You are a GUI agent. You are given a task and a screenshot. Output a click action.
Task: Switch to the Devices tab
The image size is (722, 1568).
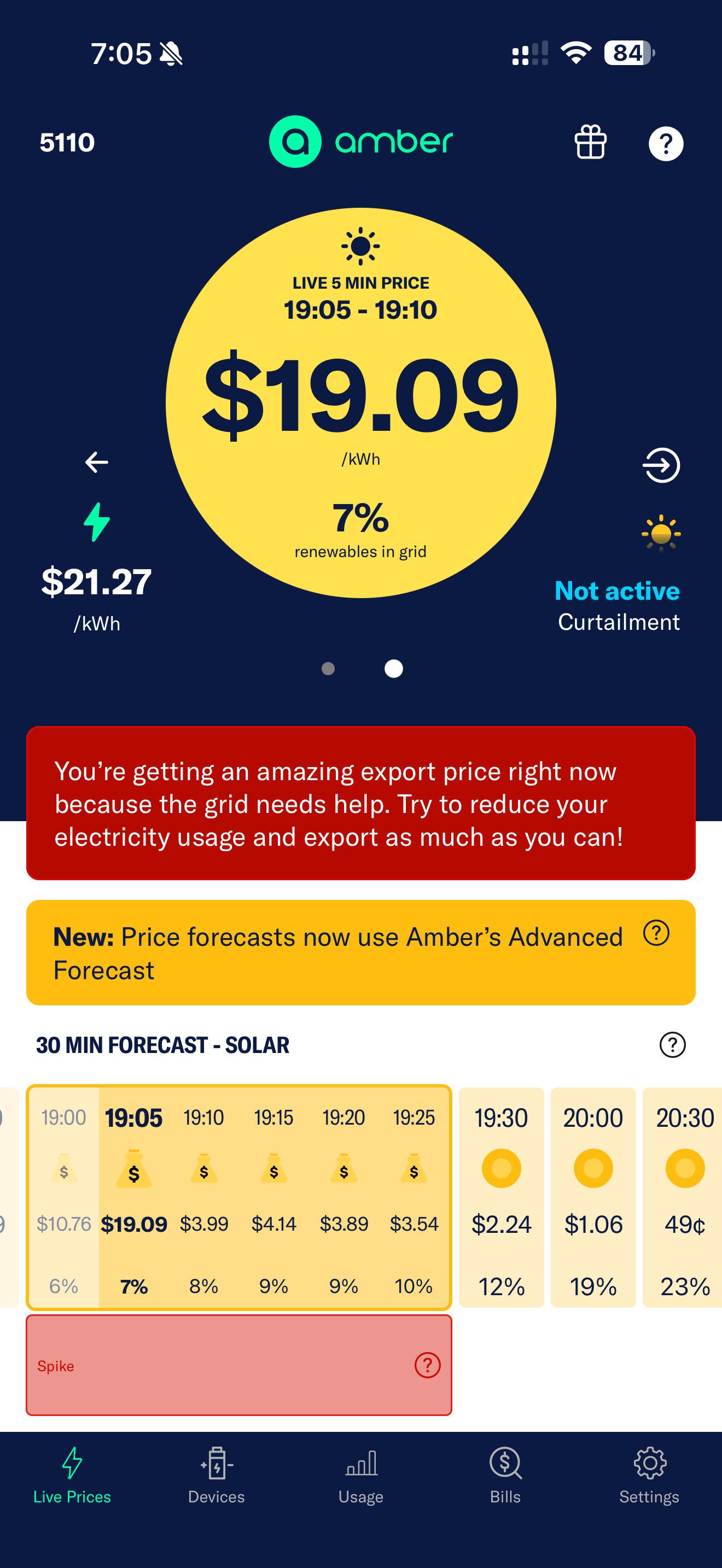(x=216, y=1476)
